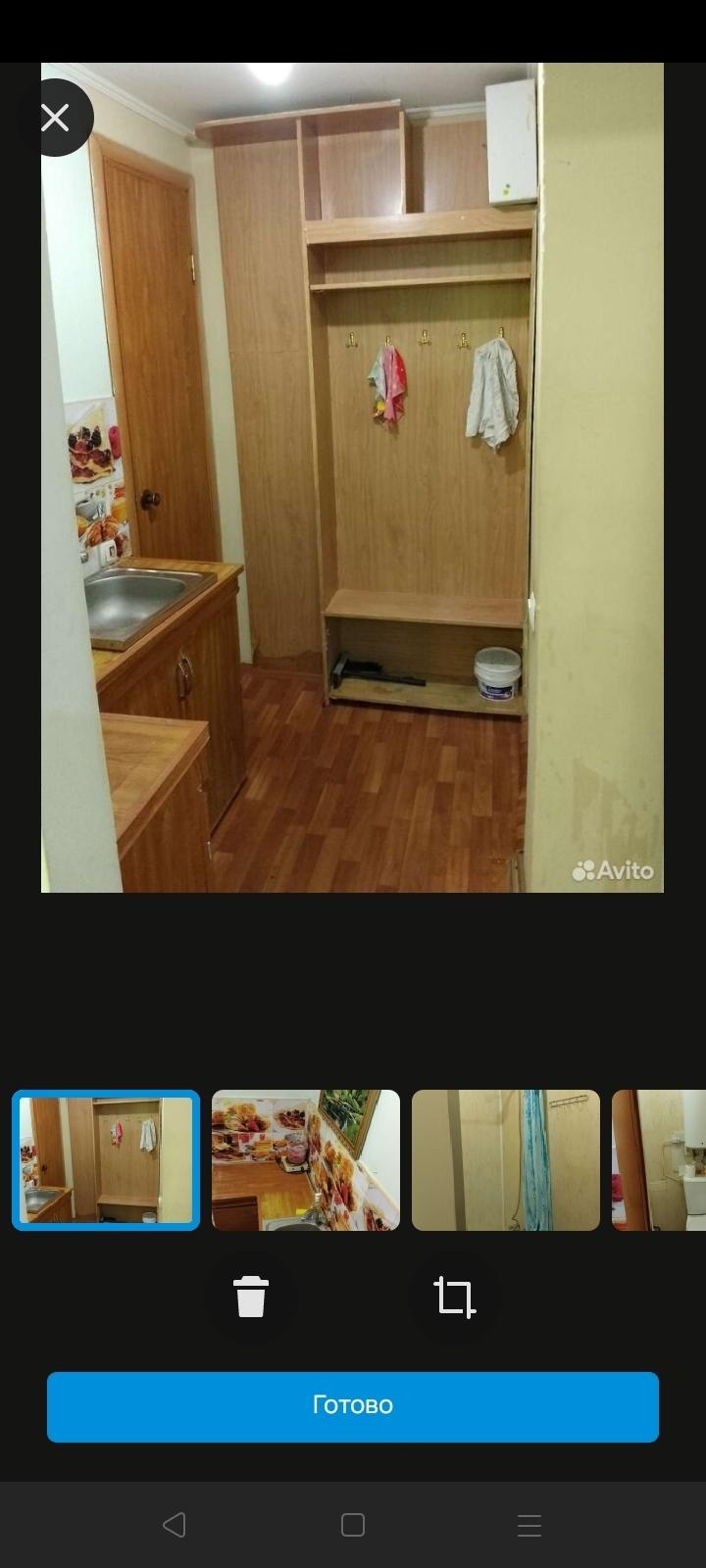Go back using the system back button
This screenshot has height=1568, width=706.
(175, 1524)
